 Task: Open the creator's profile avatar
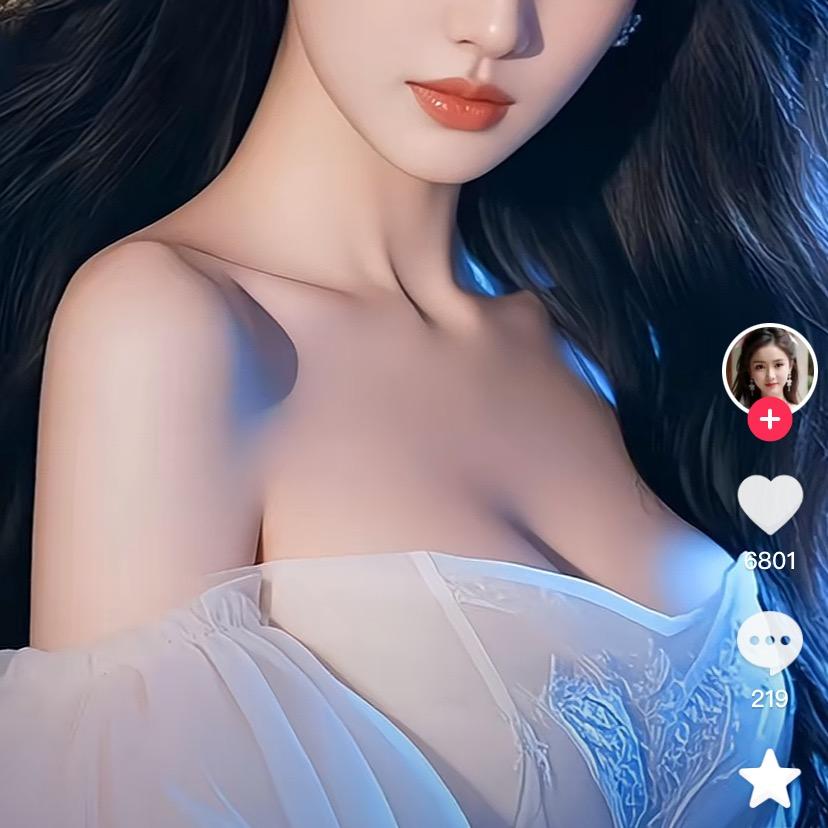(x=769, y=366)
